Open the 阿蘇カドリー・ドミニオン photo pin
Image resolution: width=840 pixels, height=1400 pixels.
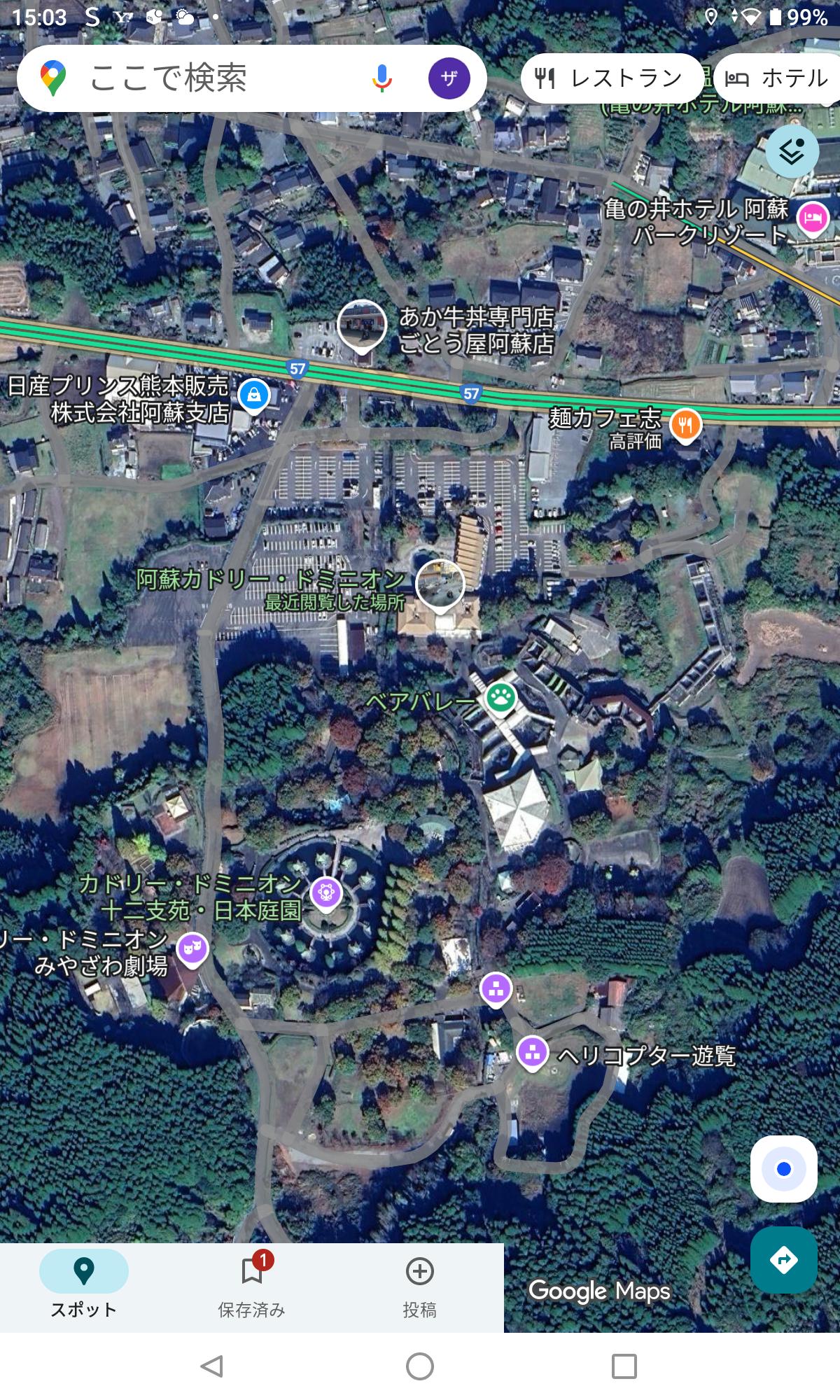[x=440, y=584]
